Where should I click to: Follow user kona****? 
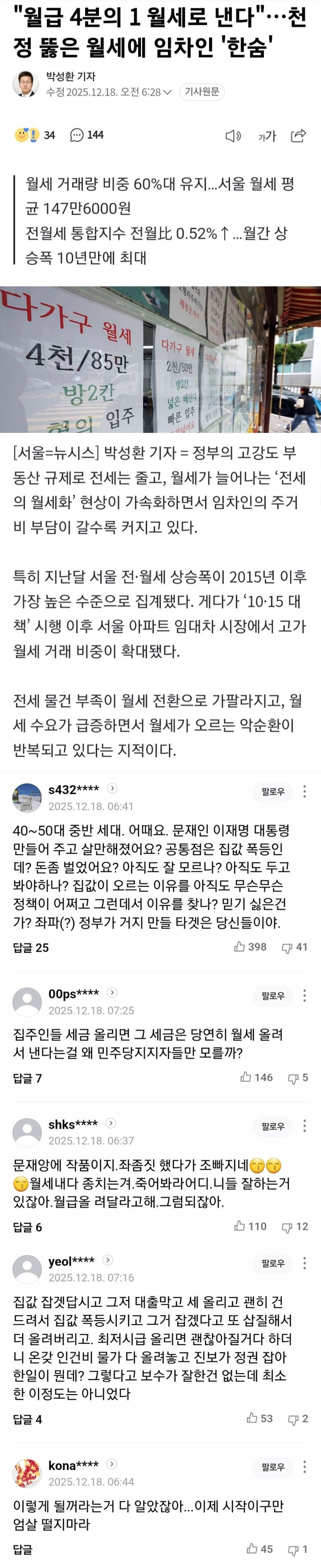click(x=272, y=1467)
